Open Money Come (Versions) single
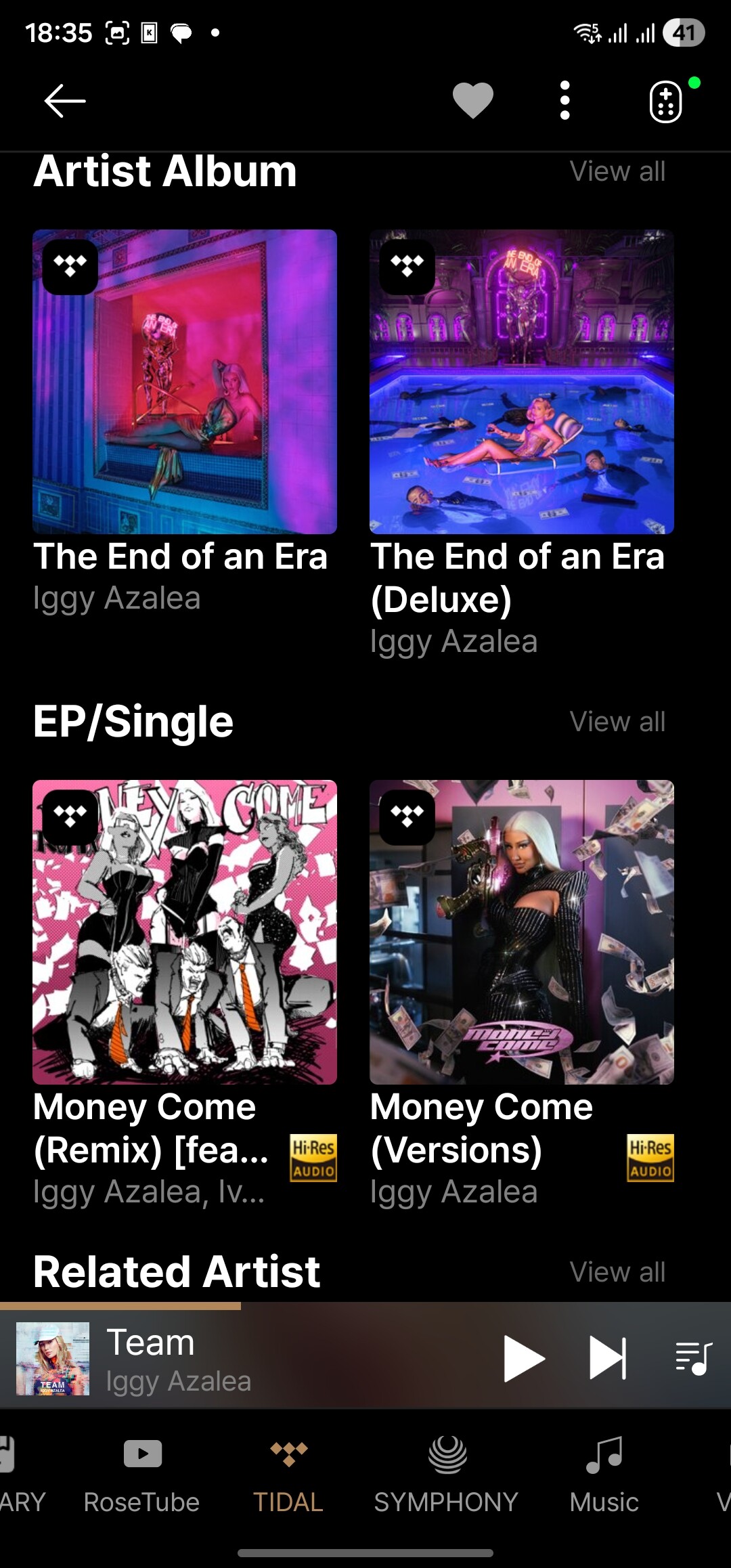This screenshot has width=731, height=1568. (522, 932)
